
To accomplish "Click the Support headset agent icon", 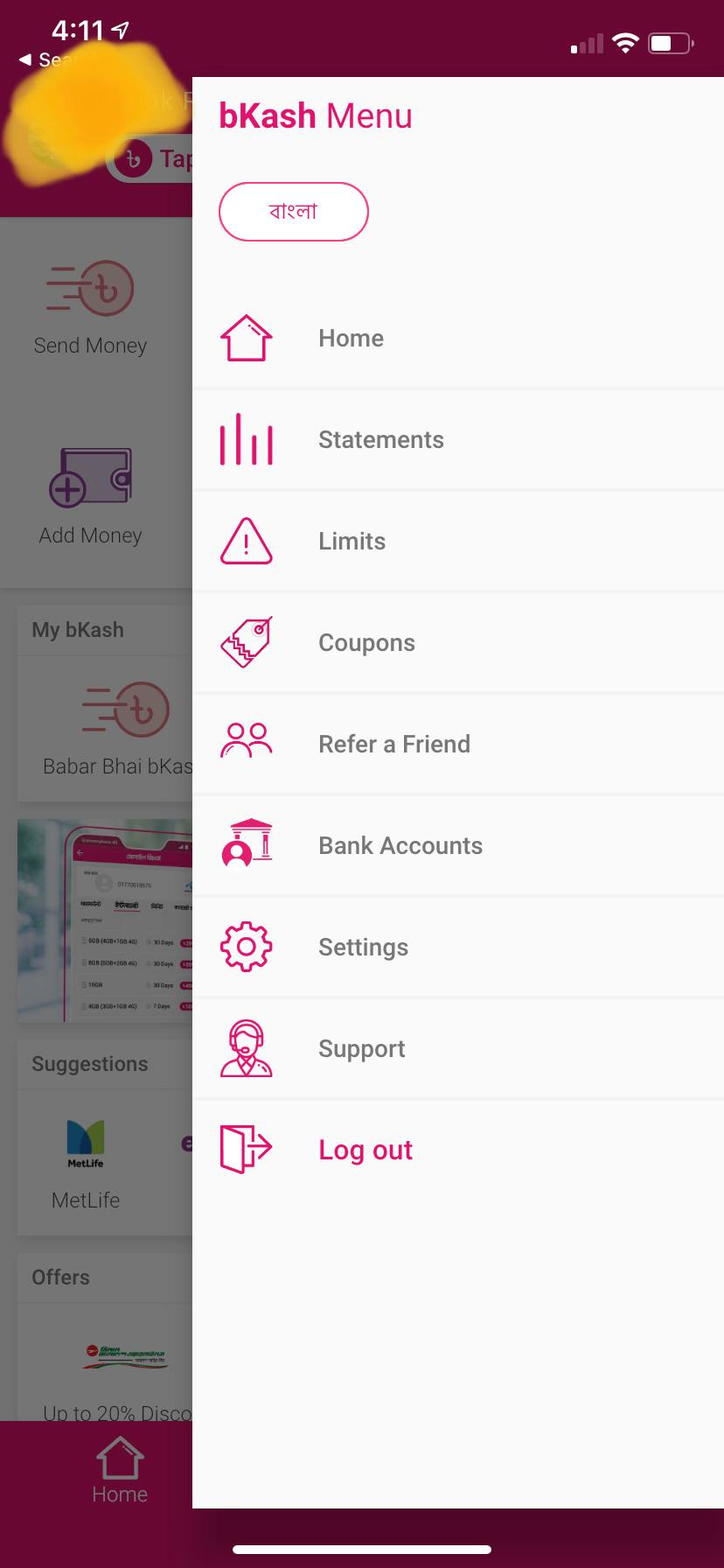I will 246,1047.
